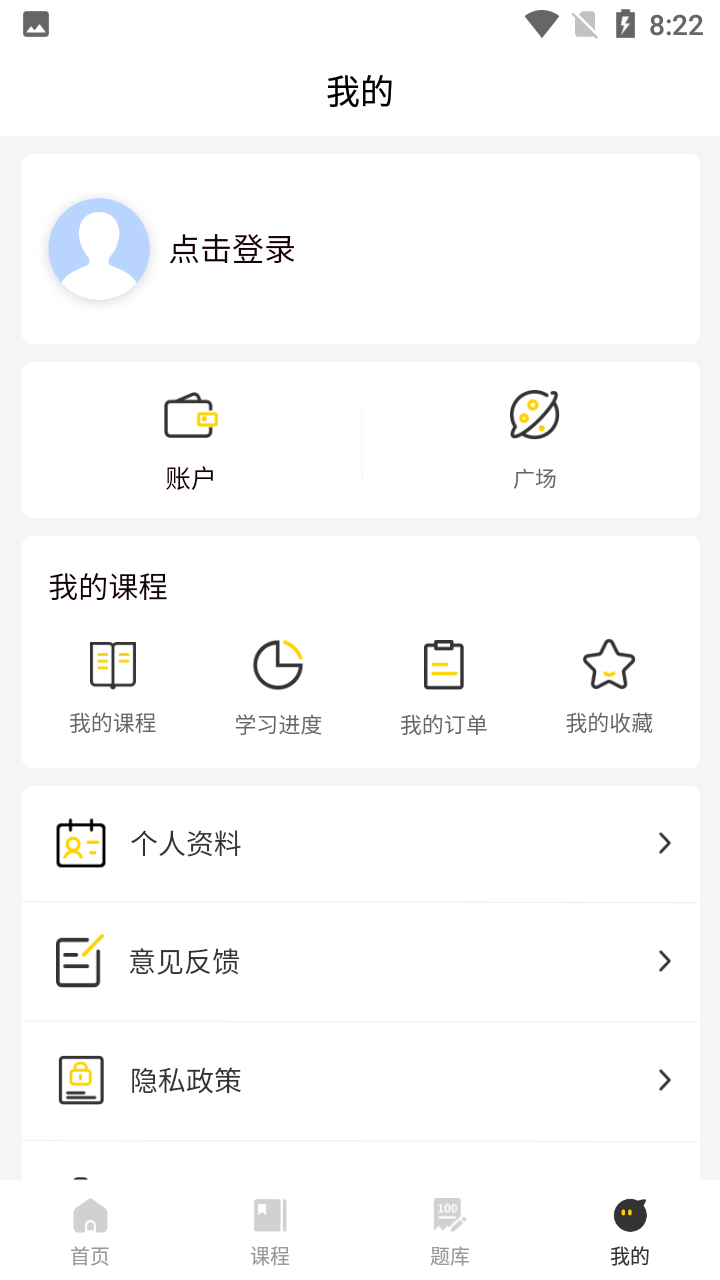720x1280 pixels.
Task: Open 我的课程 book shortcut
Action: click(113, 686)
